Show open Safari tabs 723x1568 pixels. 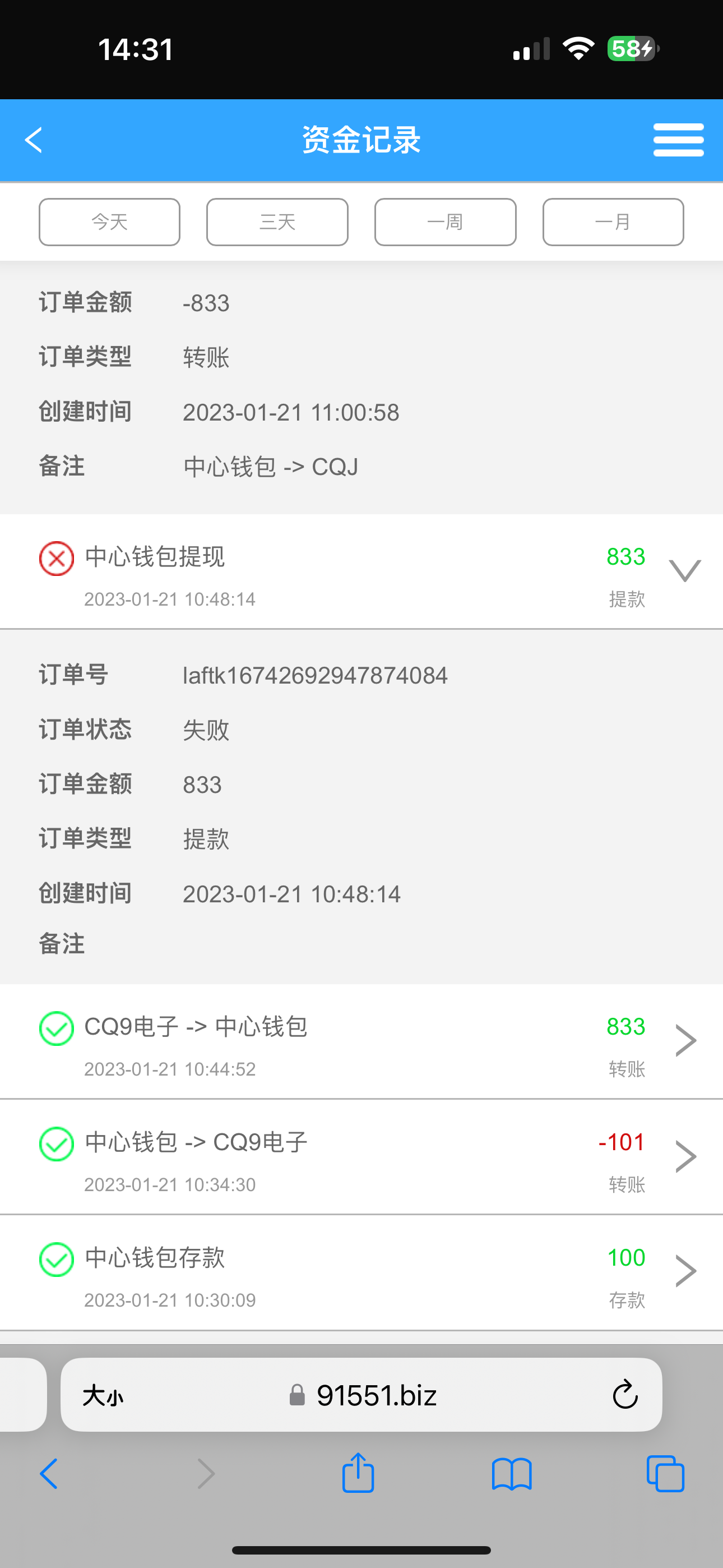(665, 1473)
